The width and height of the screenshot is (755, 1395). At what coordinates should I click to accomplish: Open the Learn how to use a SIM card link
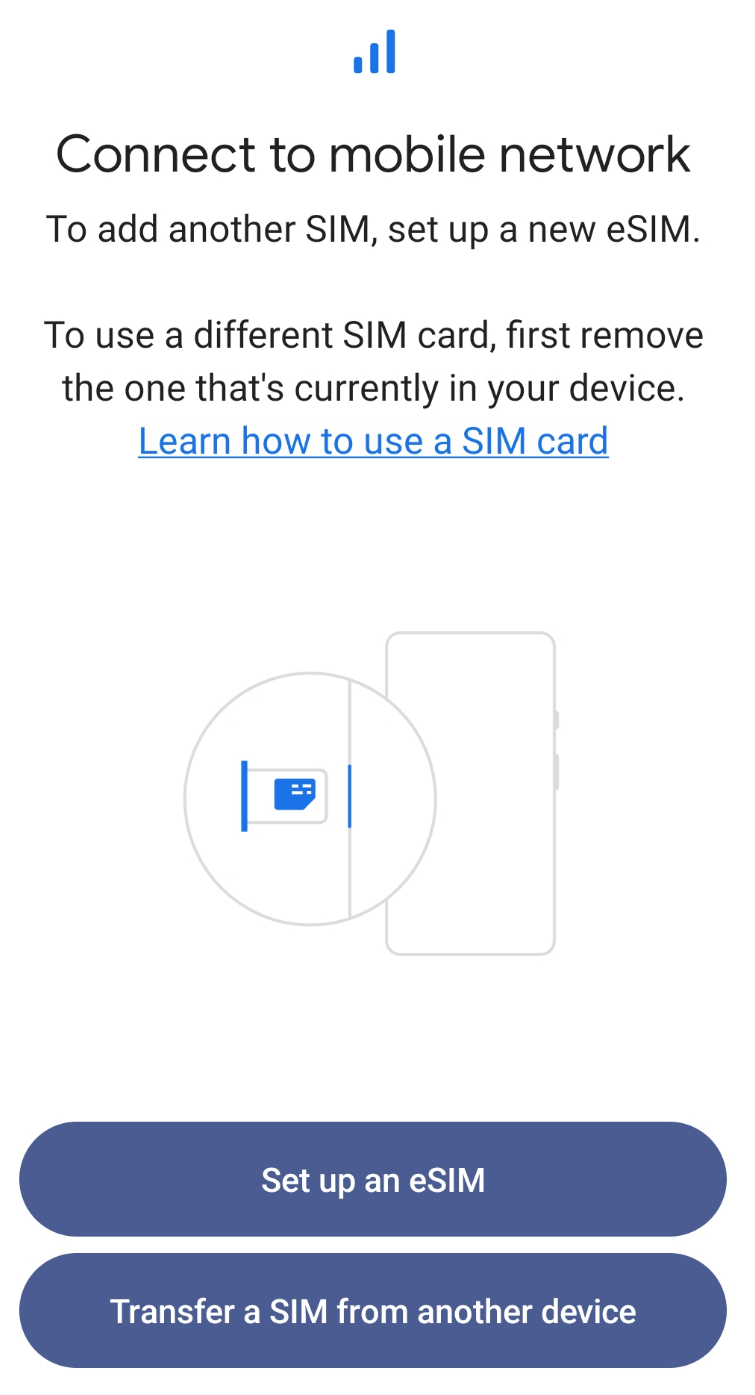pyautogui.click(x=373, y=441)
